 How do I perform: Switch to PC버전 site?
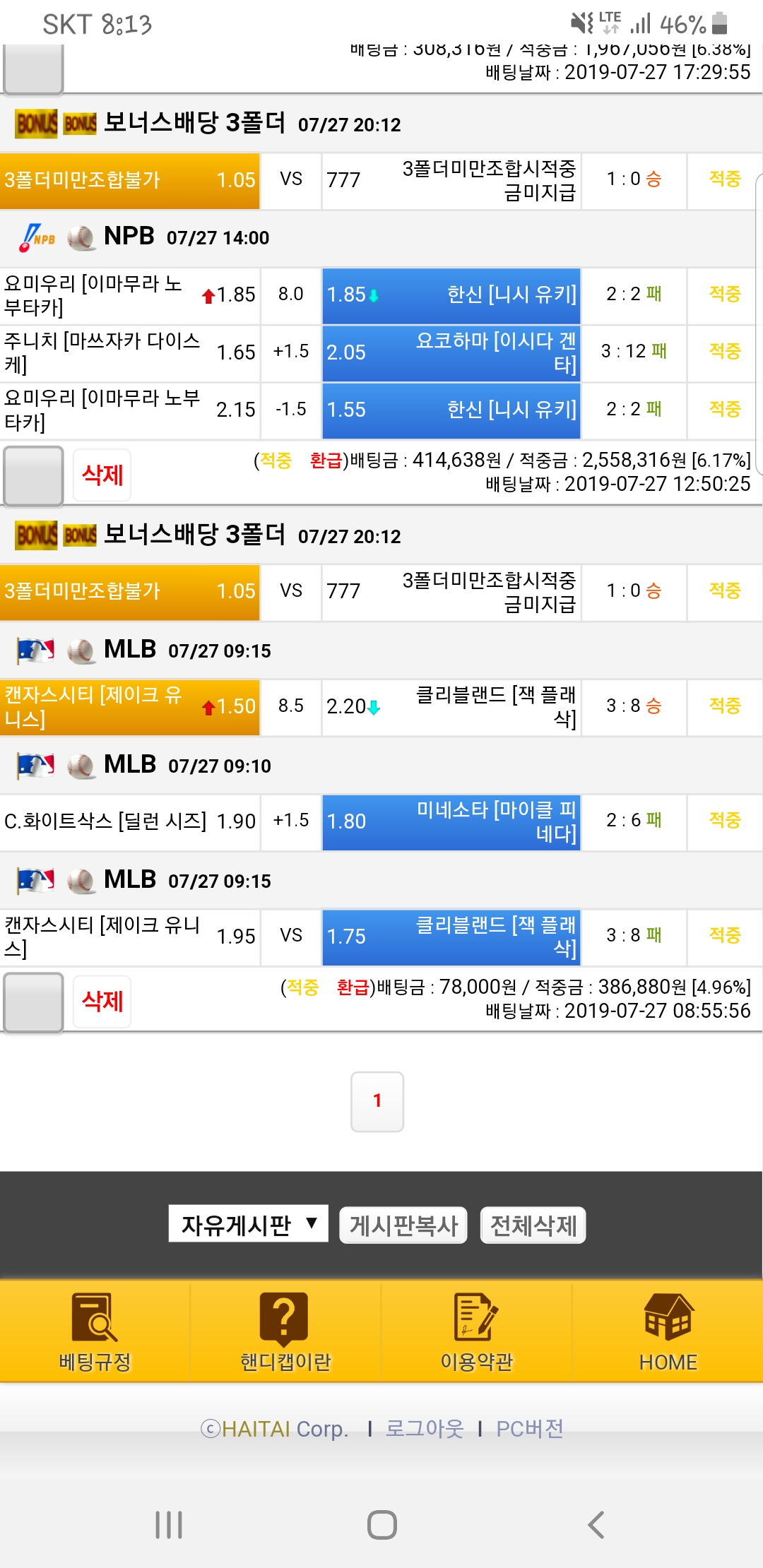[530, 1429]
